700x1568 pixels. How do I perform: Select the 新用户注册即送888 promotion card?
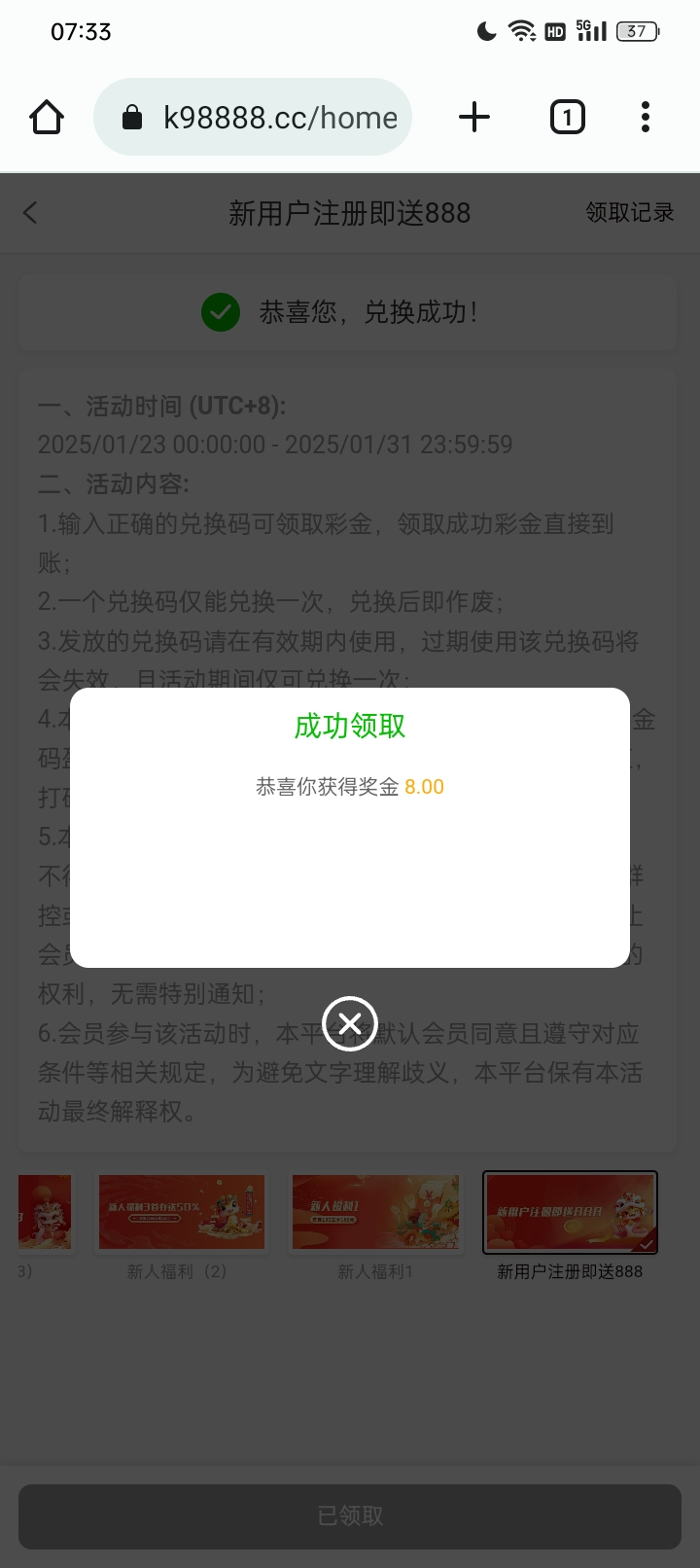tap(571, 1212)
